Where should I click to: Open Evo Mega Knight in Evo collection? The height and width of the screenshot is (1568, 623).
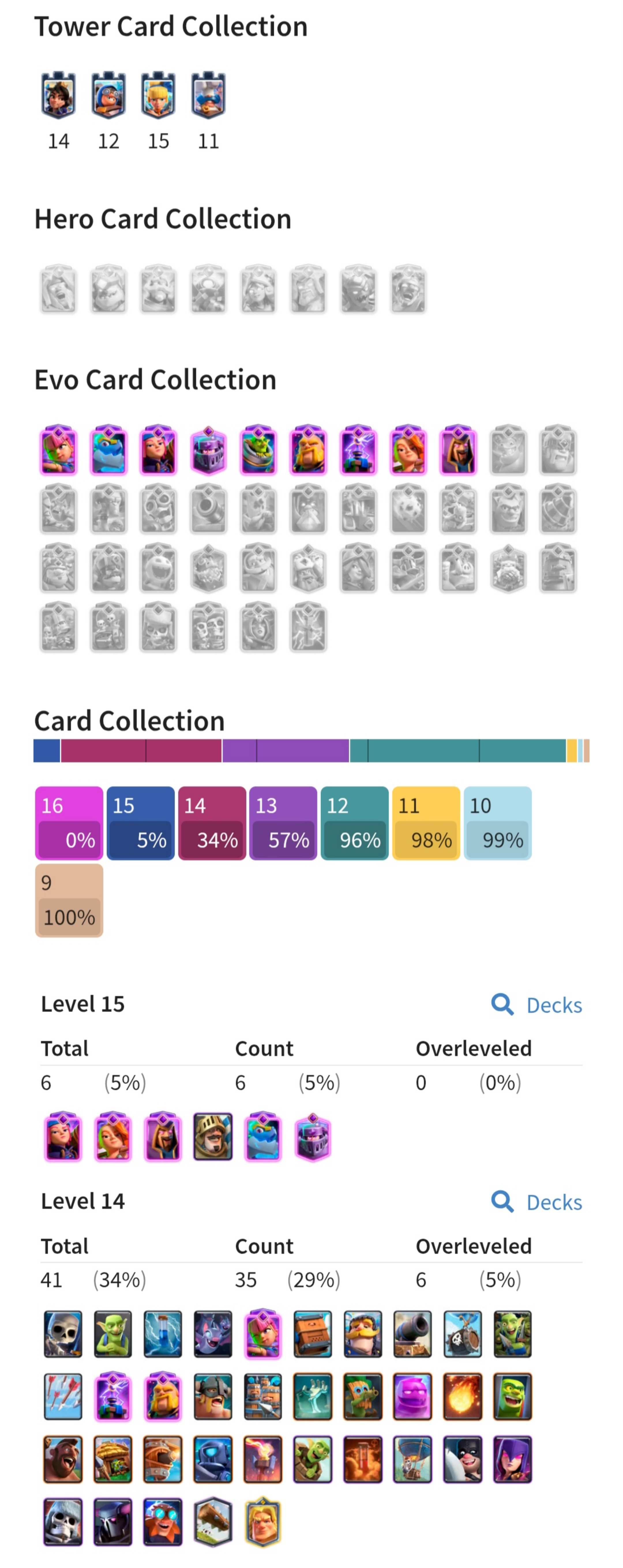pyautogui.click(x=208, y=451)
